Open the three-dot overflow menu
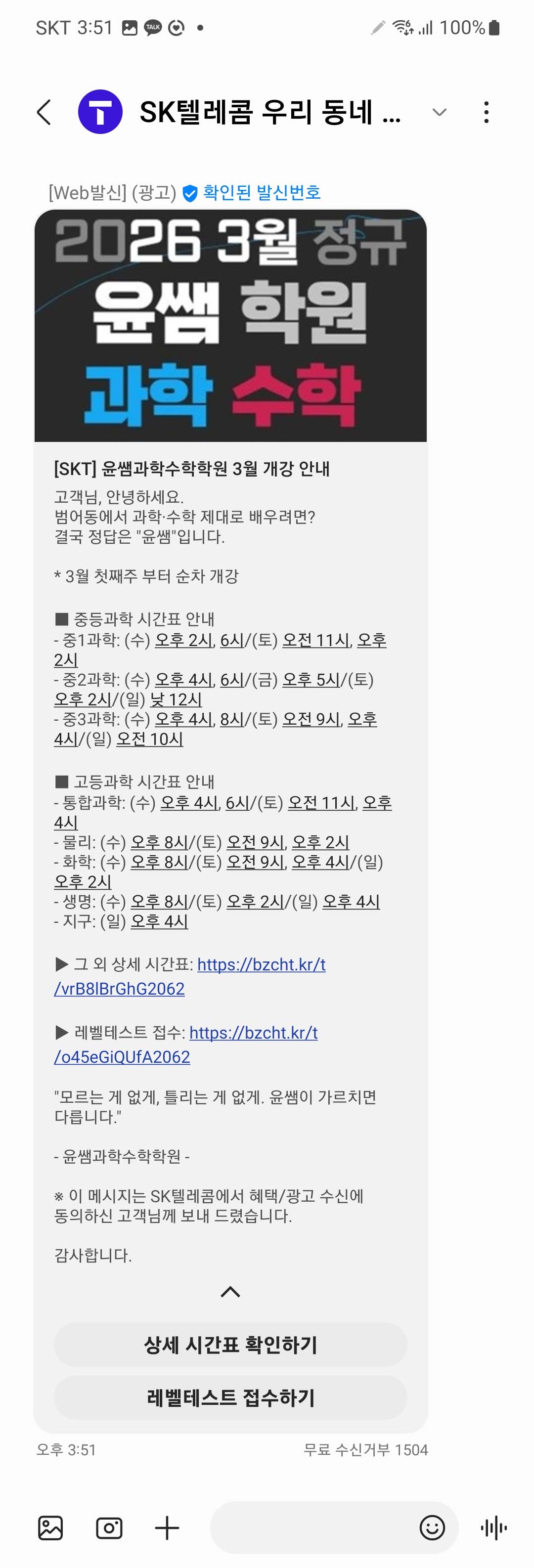 tap(486, 113)
